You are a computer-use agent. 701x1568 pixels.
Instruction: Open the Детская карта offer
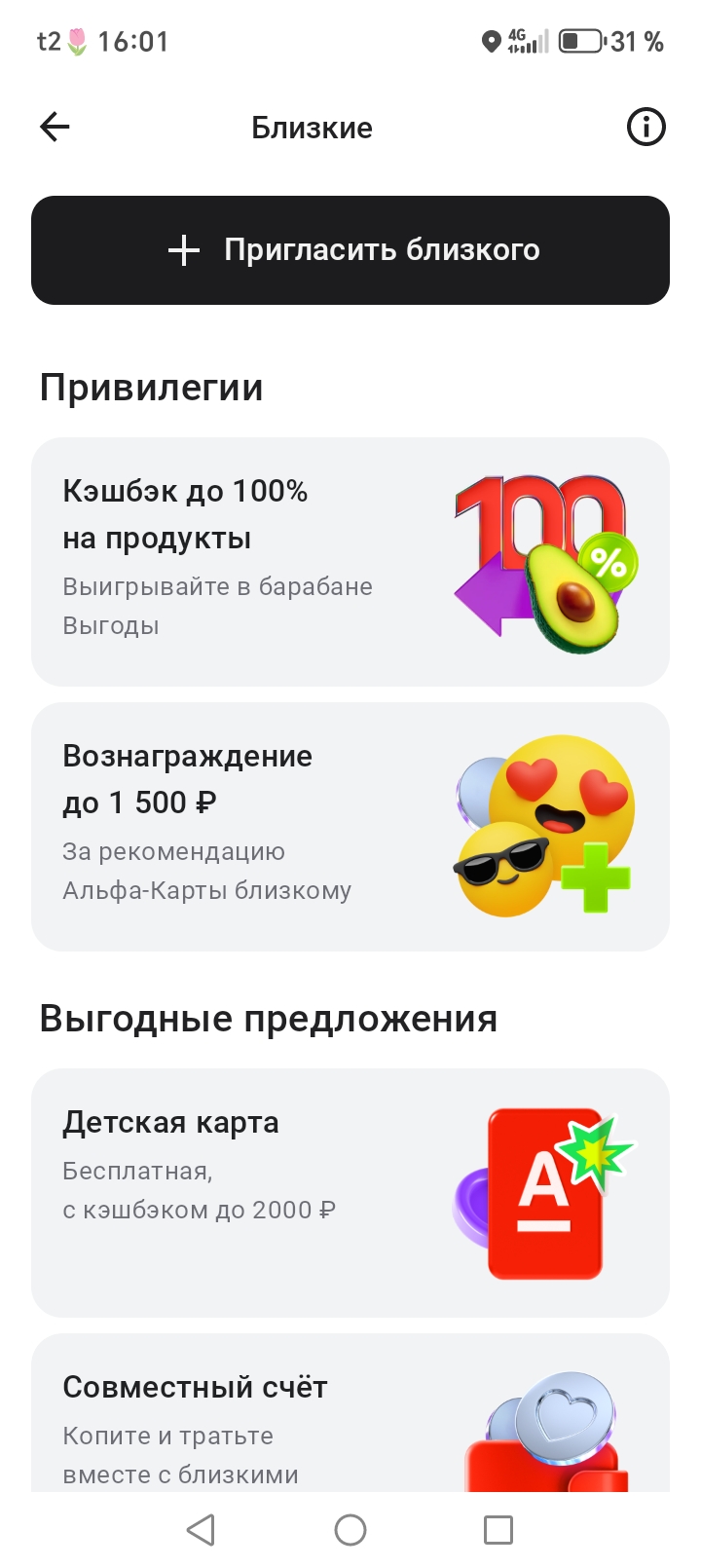[x=350, y=1193]
